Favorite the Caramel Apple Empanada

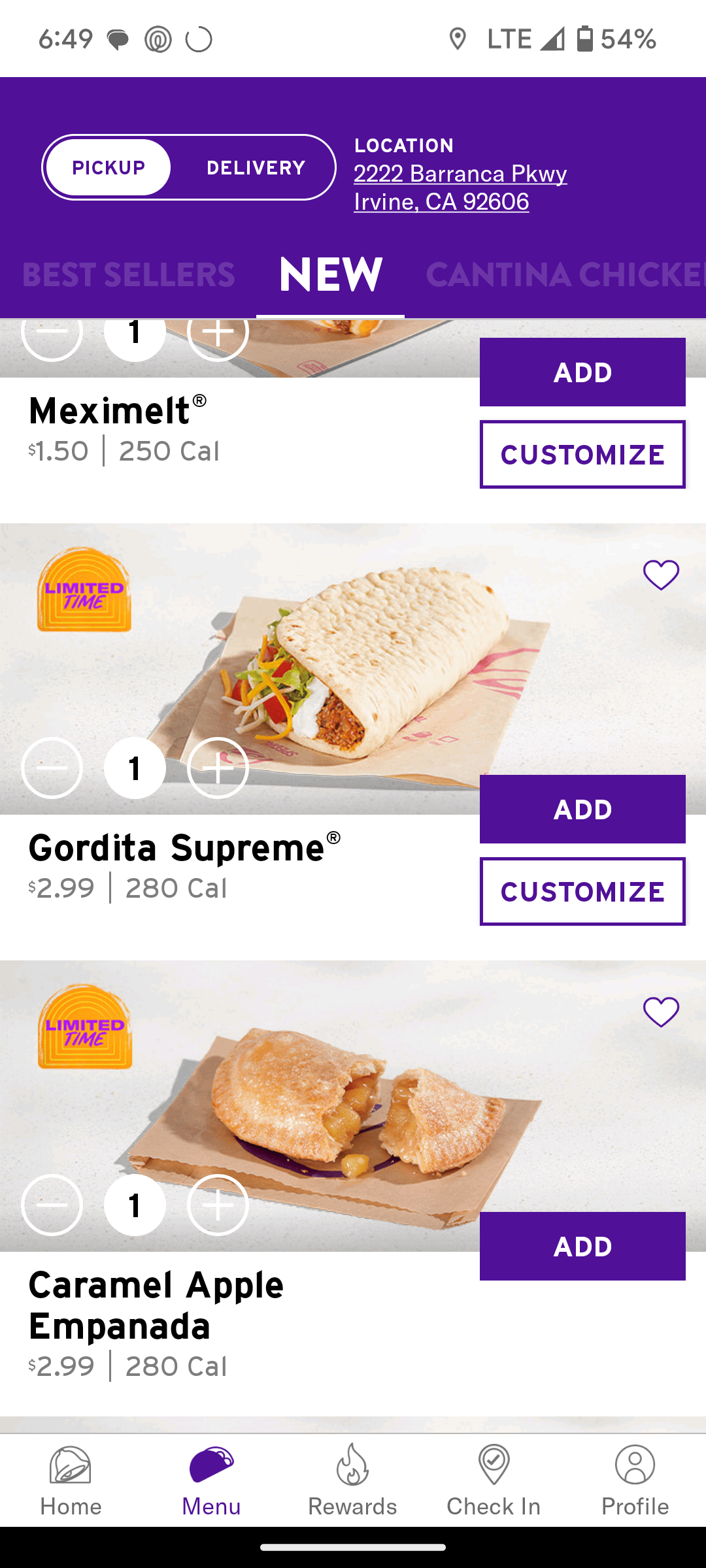[661, 1012]
